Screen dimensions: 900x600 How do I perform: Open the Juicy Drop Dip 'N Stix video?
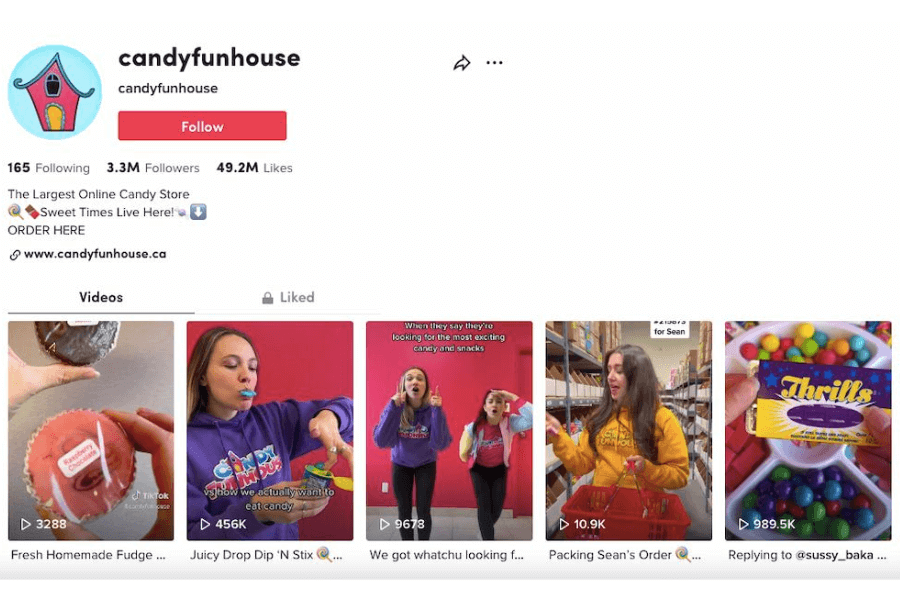point(270,430)
